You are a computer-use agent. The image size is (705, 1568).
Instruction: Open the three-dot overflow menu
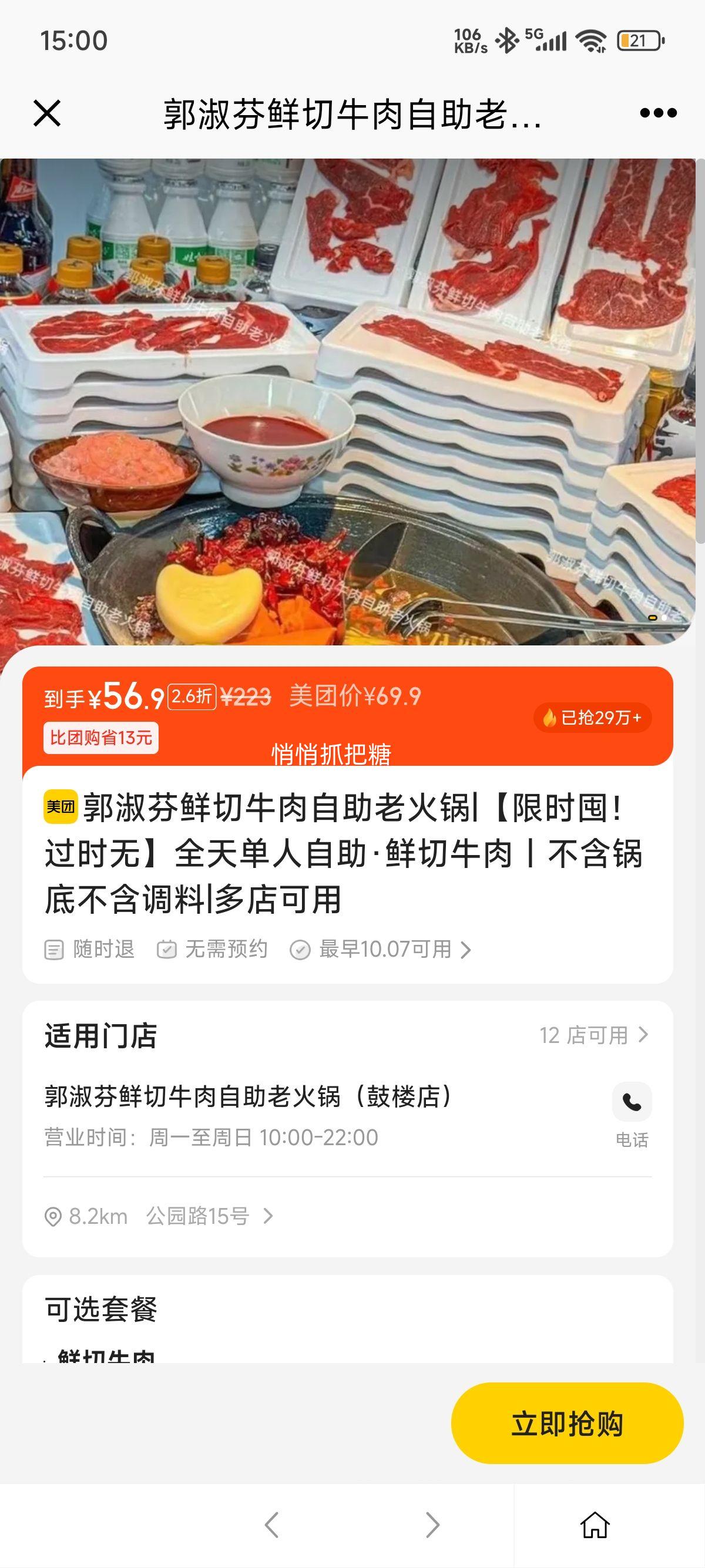(658, 113)
